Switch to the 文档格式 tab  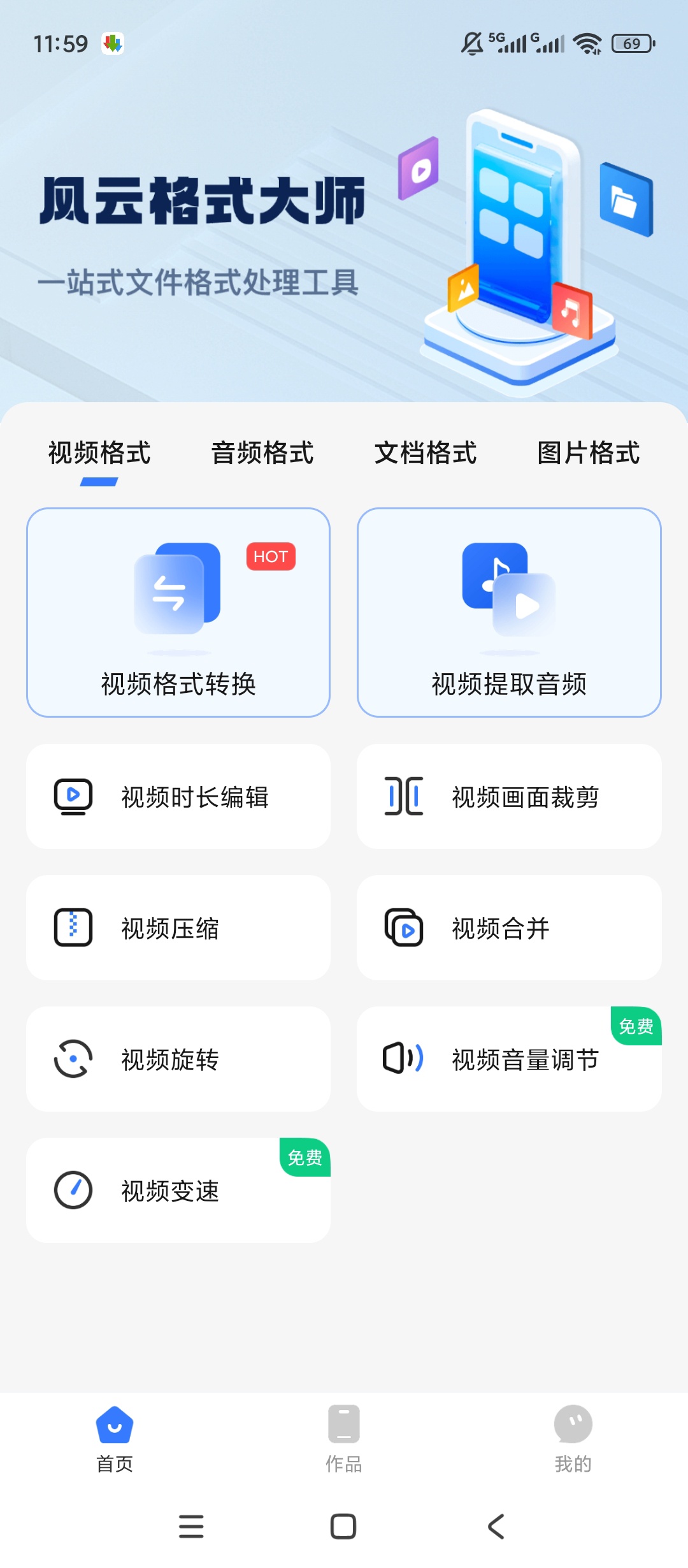(x=426, y=453)
